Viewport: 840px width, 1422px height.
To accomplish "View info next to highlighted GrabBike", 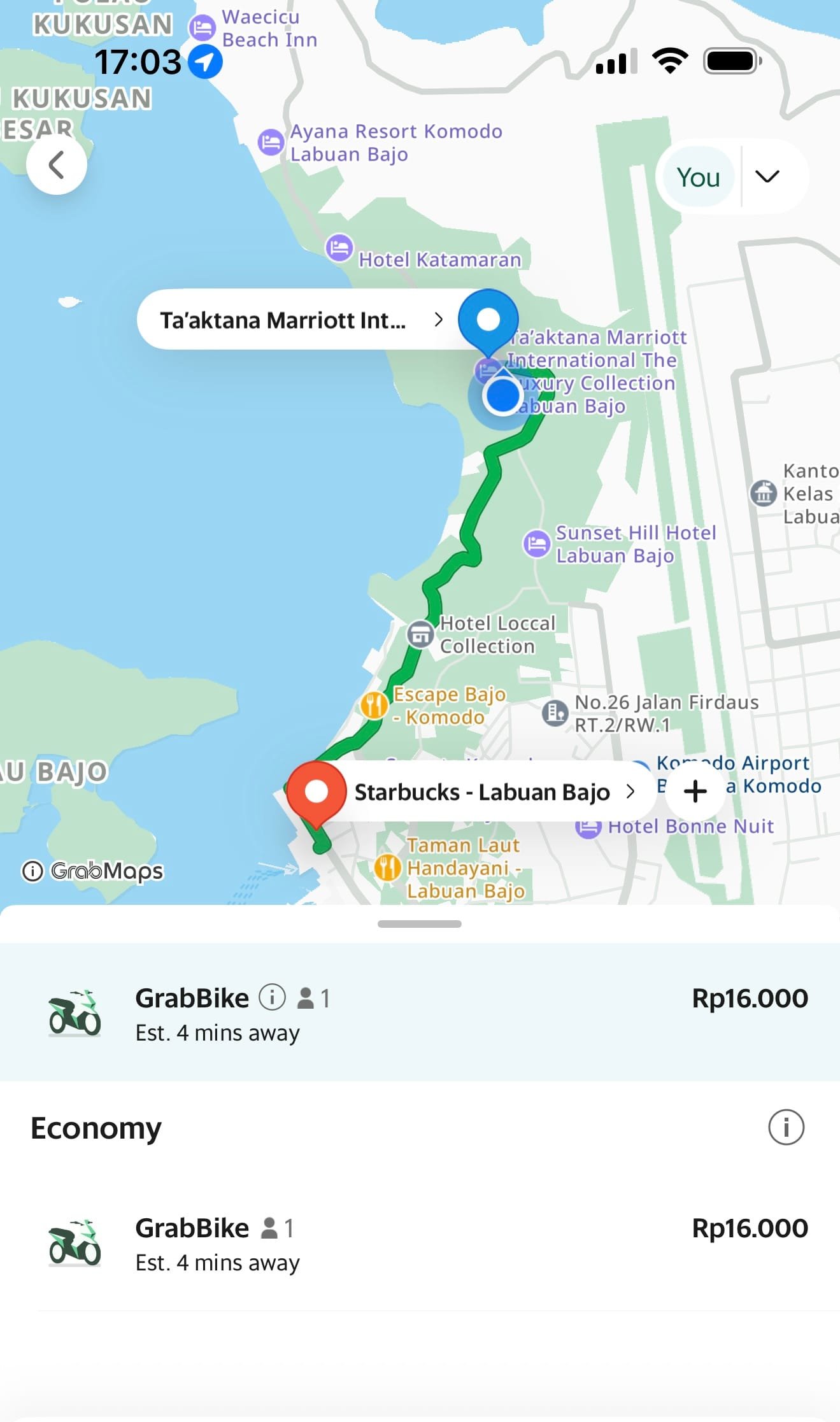I will (x=272, y=997).
